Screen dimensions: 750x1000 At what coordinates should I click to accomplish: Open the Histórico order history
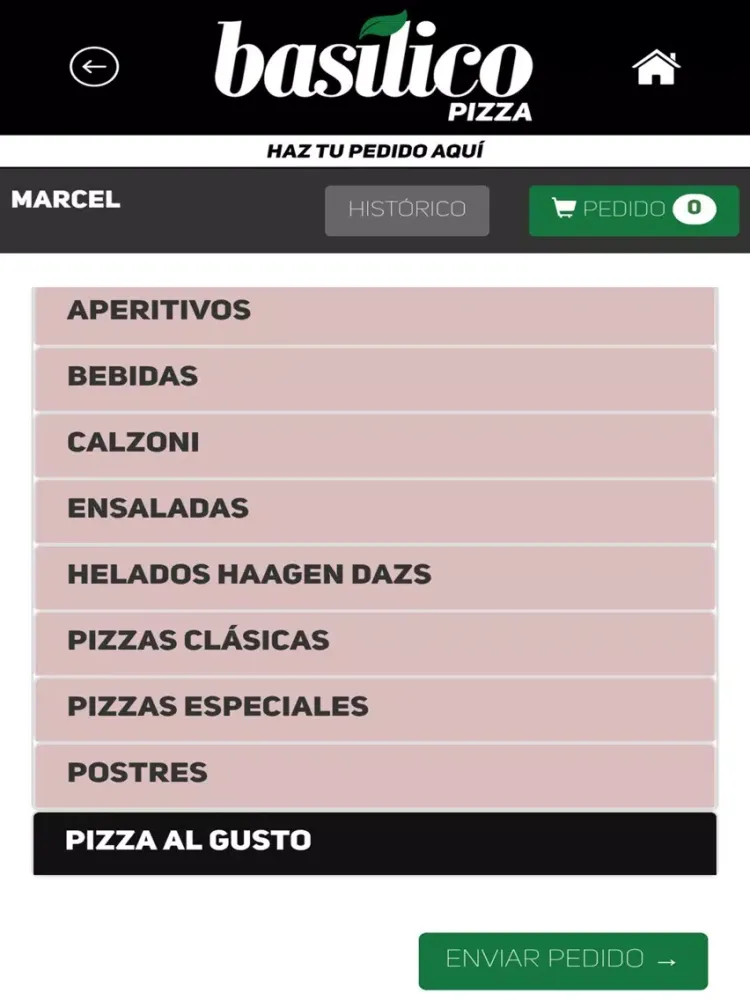(x=407, y=210)
